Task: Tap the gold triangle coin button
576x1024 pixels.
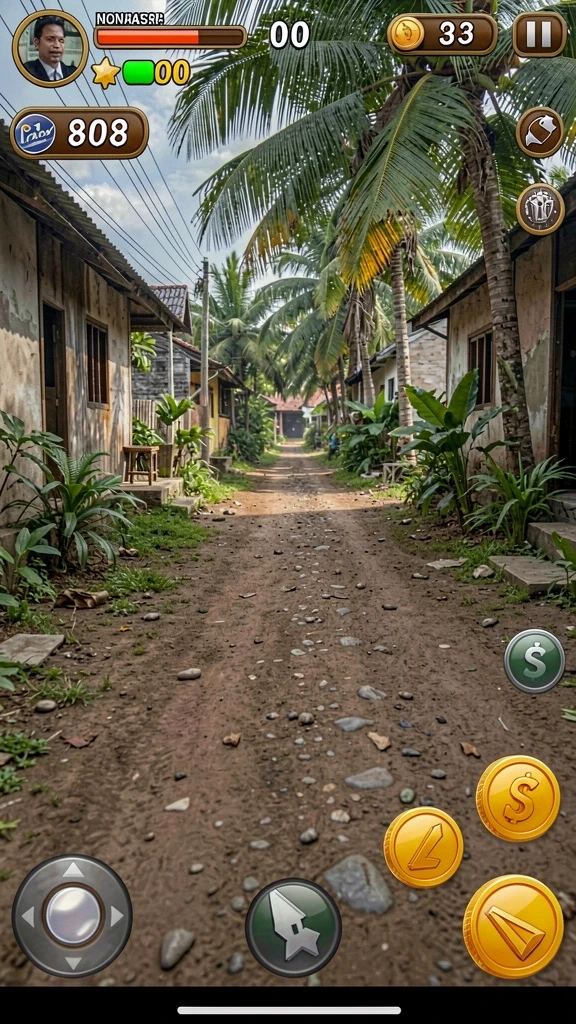Action: pos(513,926)
